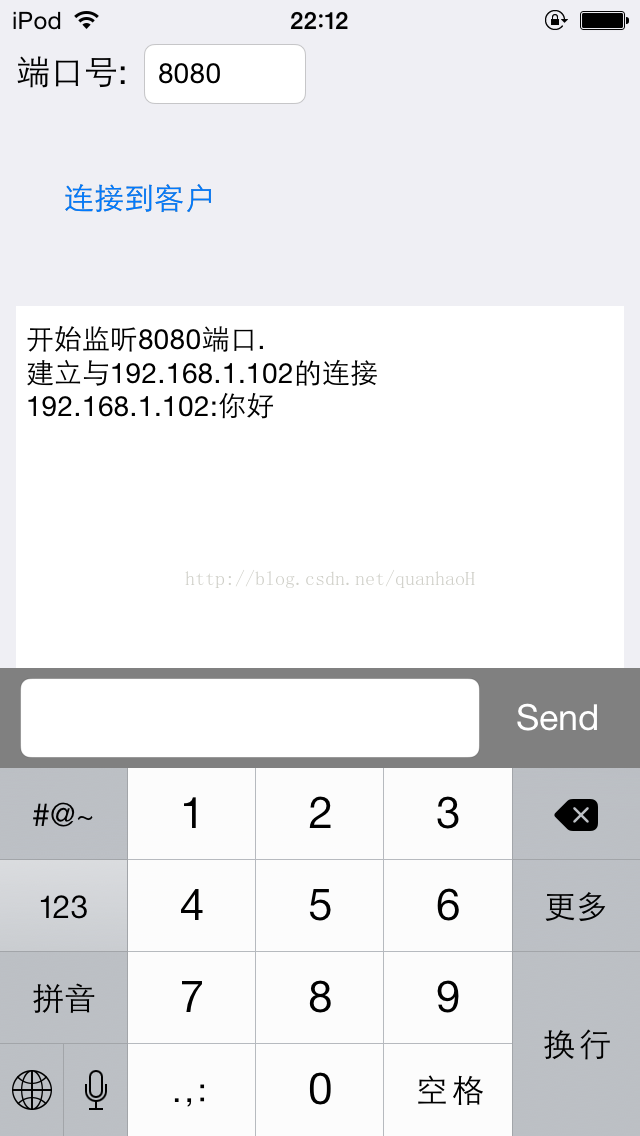Hit the backspace key on the keyboard
Screen dimensions: 640x1136
click(576, 814)
